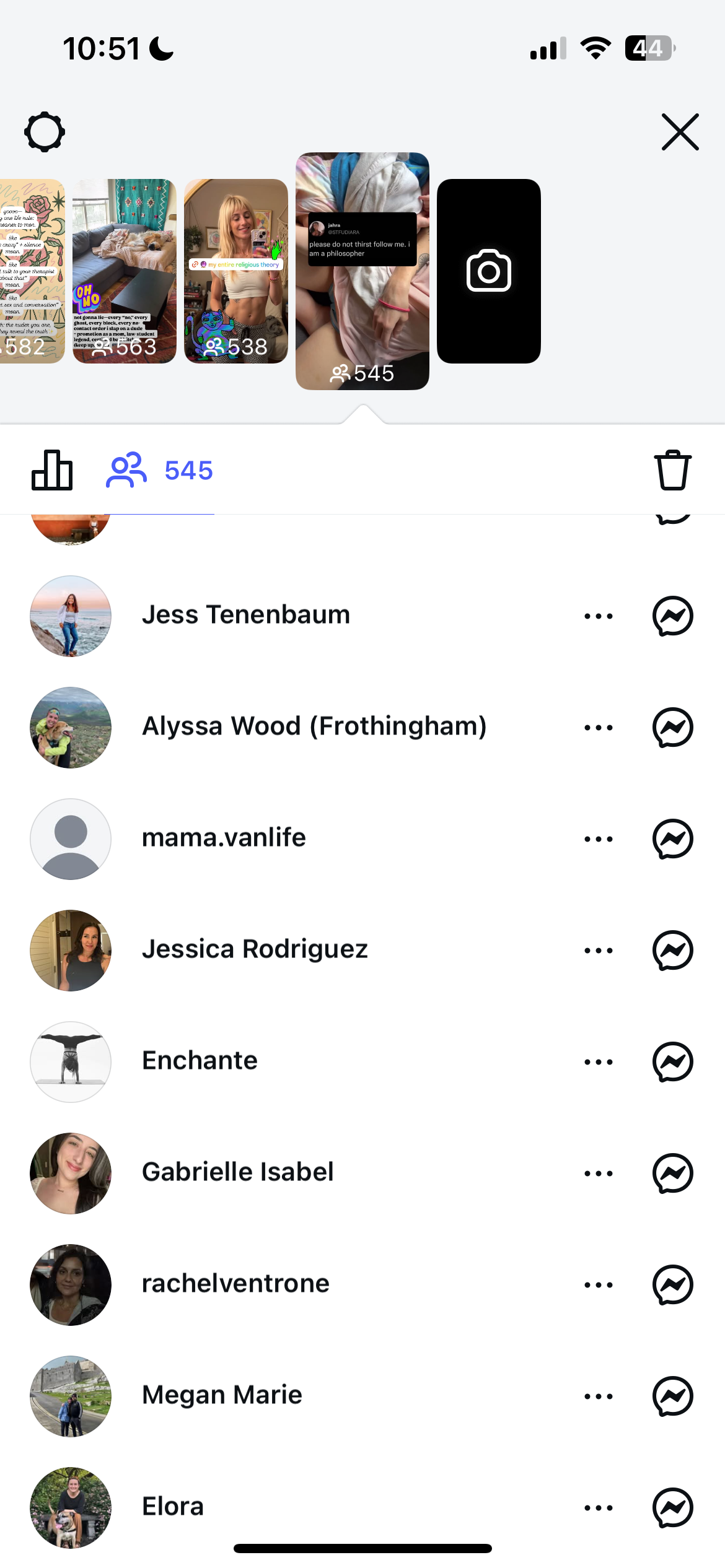
Task: Select the story thumbnail with 563 viewers
Action: tap(124, 271)
